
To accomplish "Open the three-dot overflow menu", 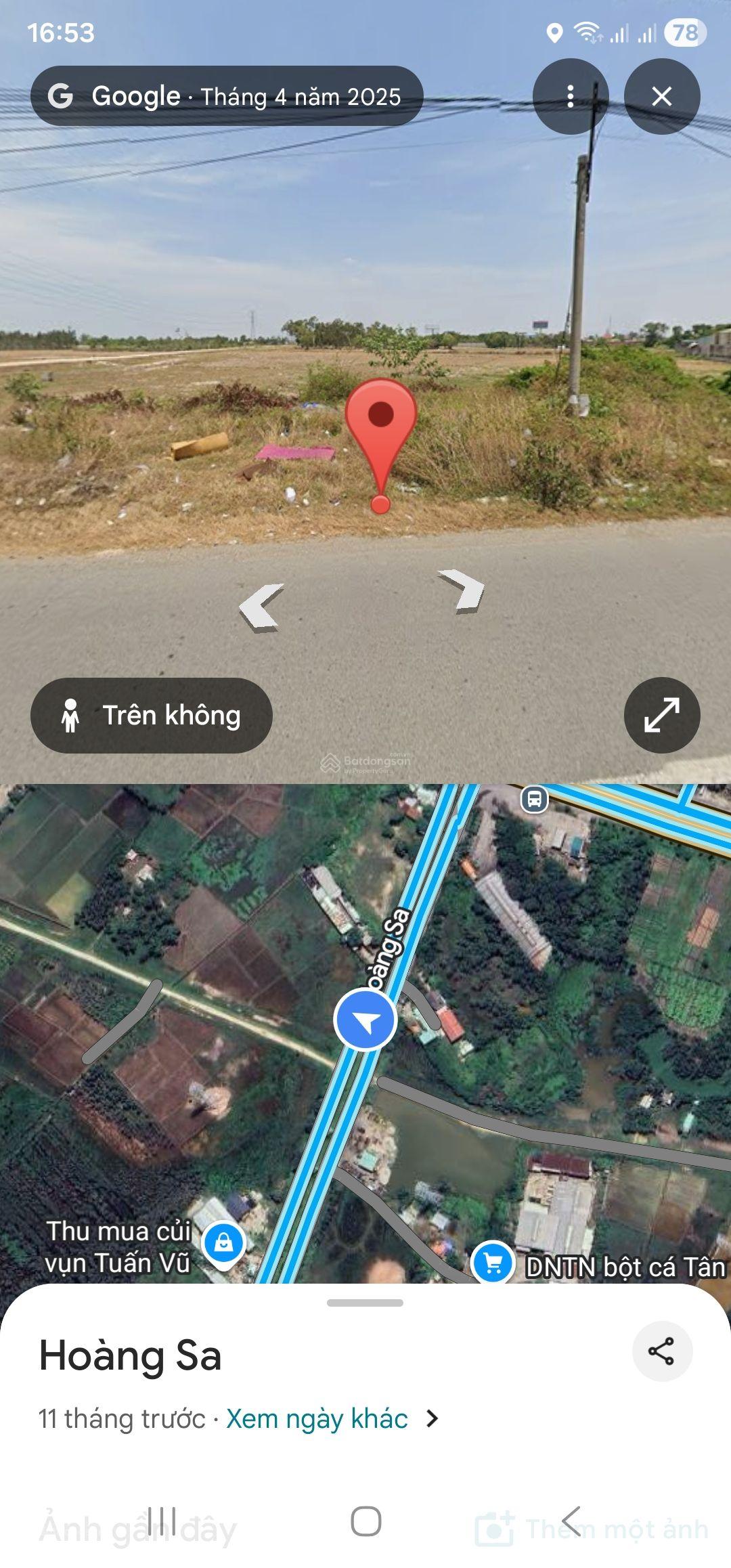I will coord(569,97).
